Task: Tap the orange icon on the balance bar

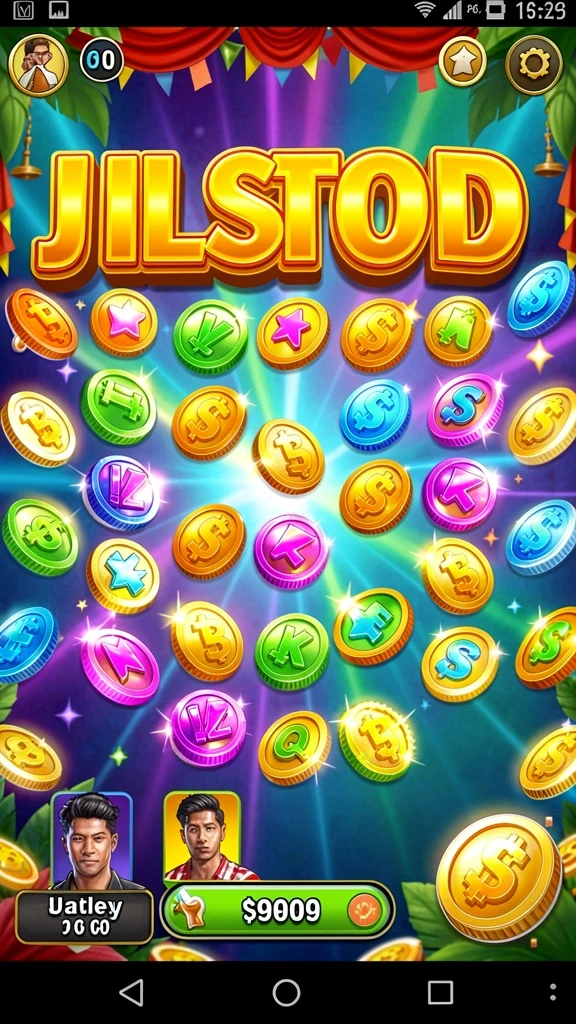Action: point(364,910)
